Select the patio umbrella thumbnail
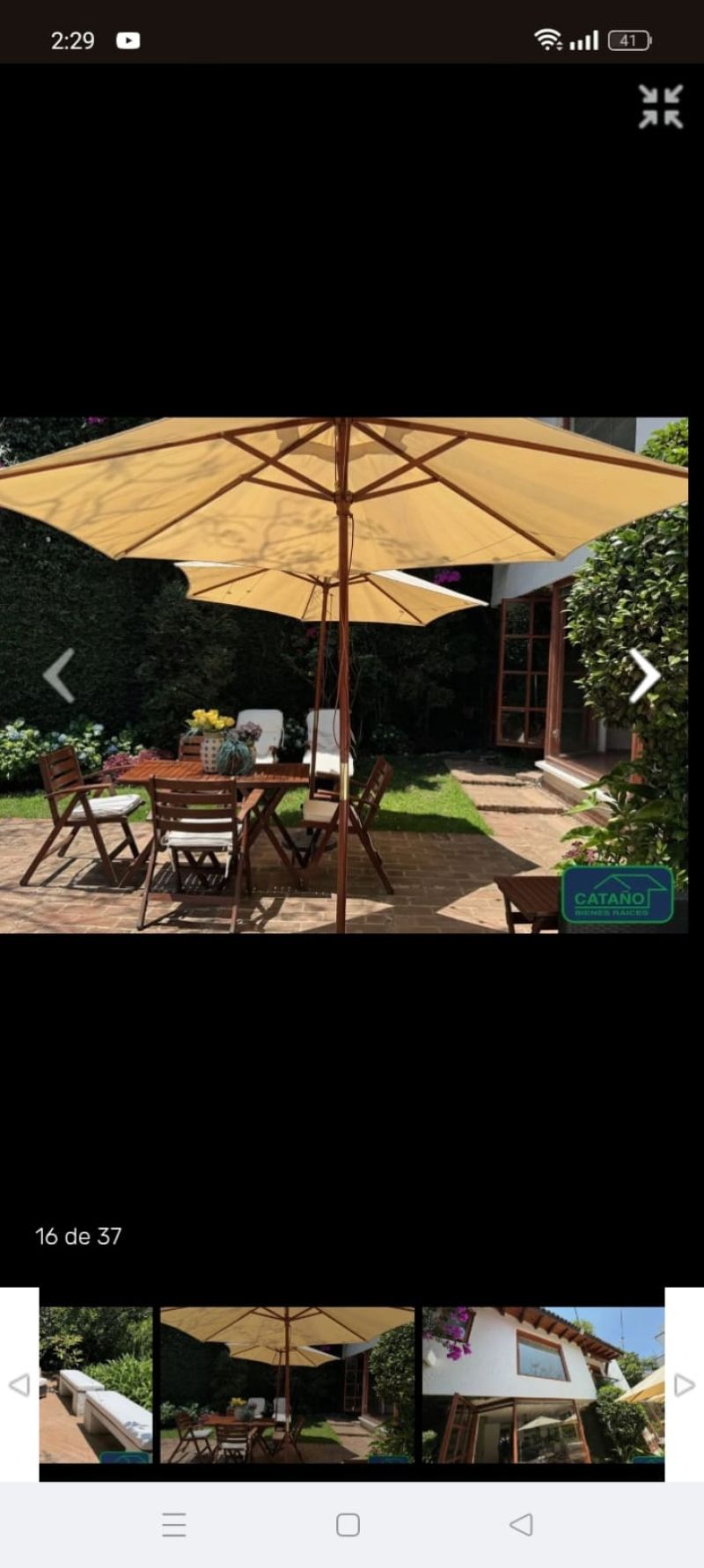 (x=287, y=1385)
